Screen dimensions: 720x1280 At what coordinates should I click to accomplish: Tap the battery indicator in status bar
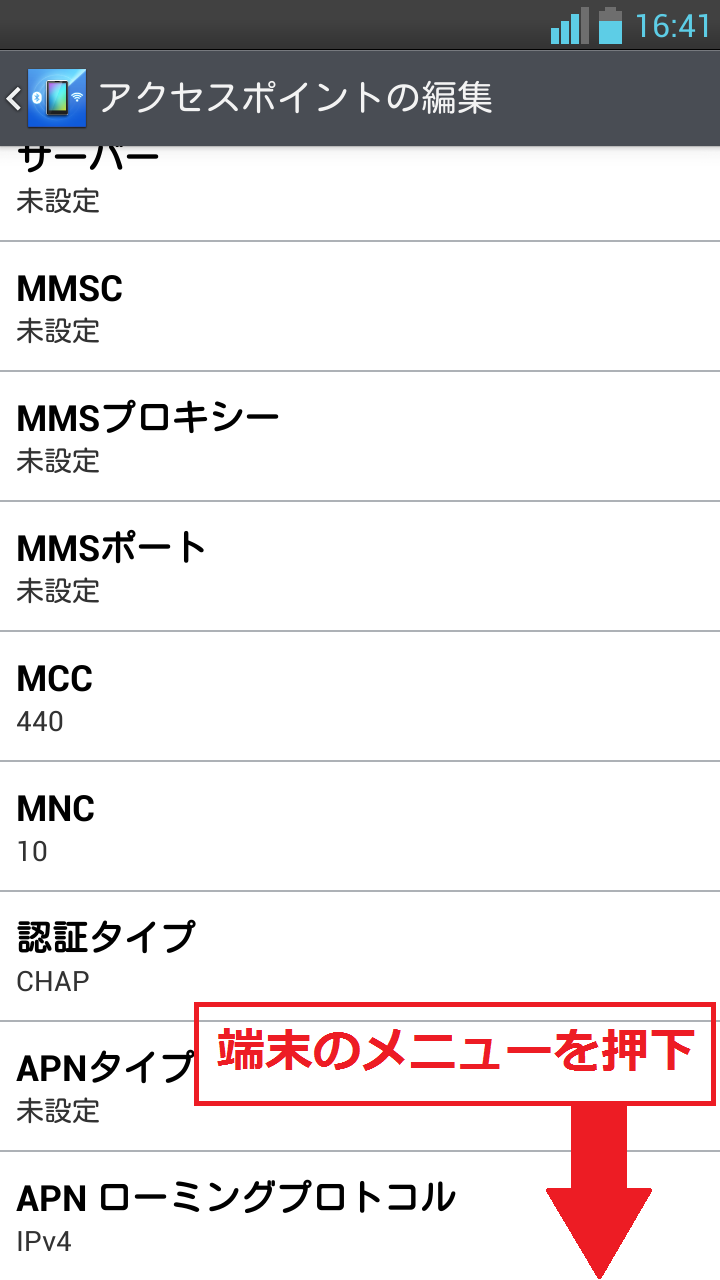610,26
